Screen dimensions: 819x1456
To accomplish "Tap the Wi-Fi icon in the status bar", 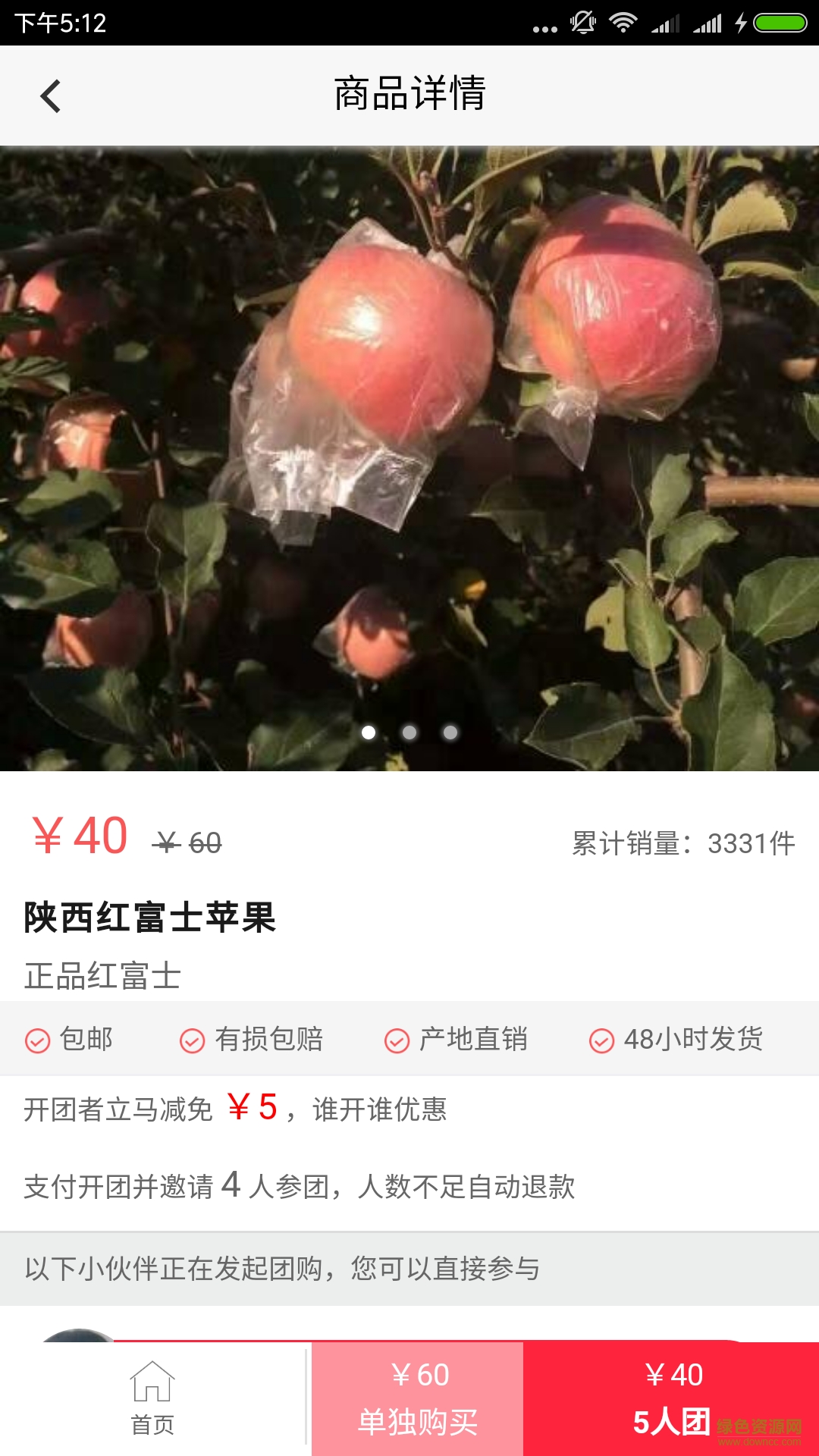I will pos(623,21).
